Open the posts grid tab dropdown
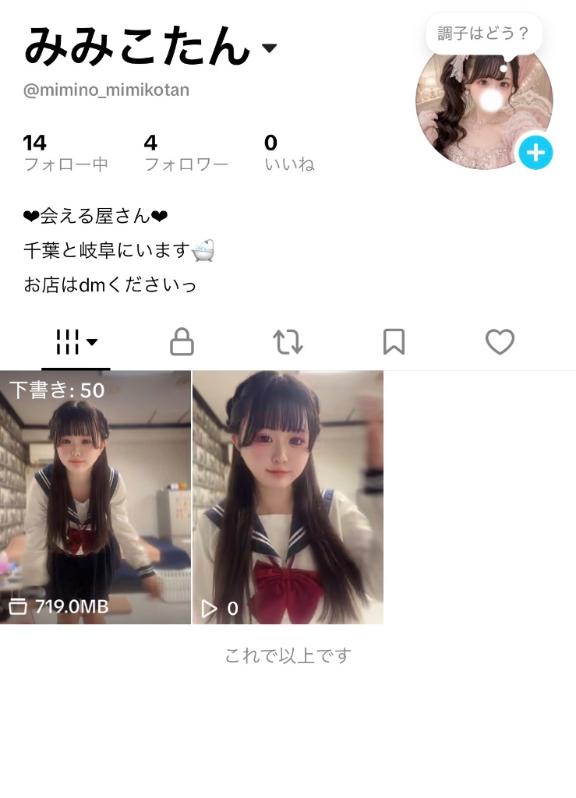576x798 pixels. (x=76, y=342)
